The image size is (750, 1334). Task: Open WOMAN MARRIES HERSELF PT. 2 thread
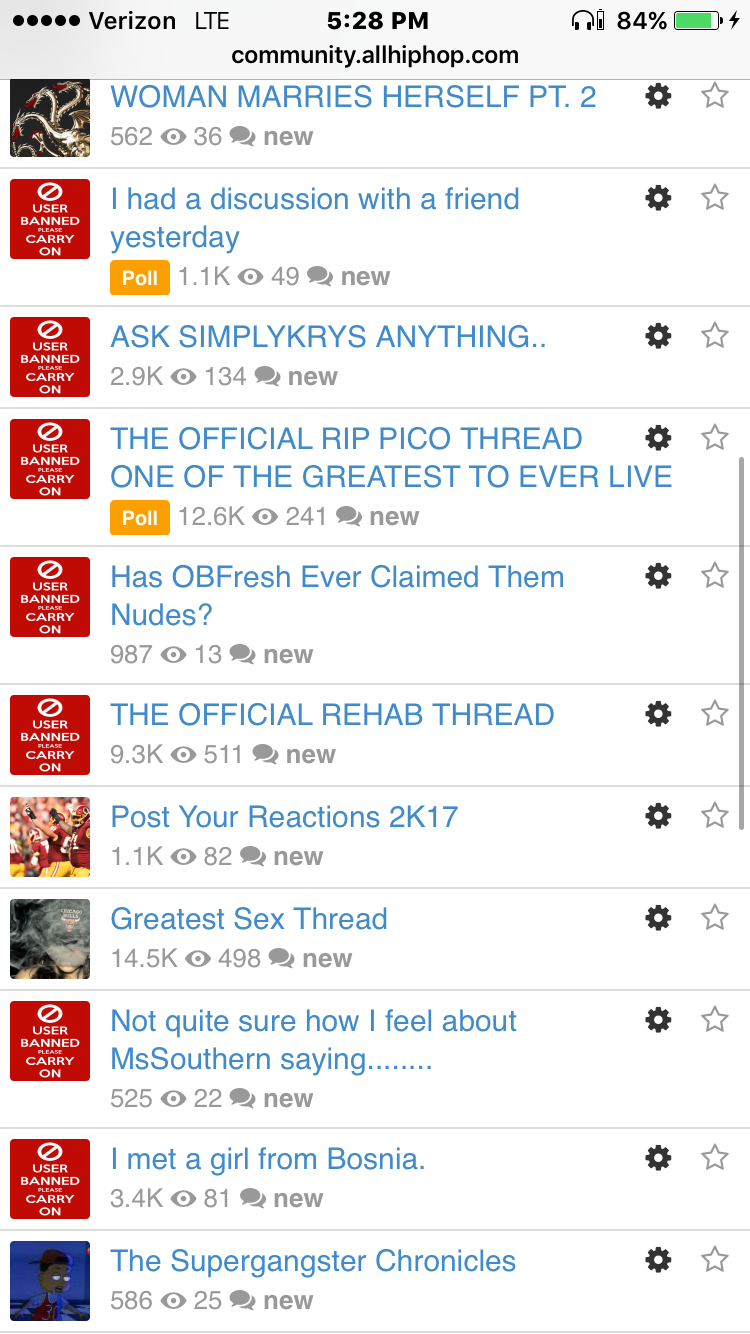point(353,97)
